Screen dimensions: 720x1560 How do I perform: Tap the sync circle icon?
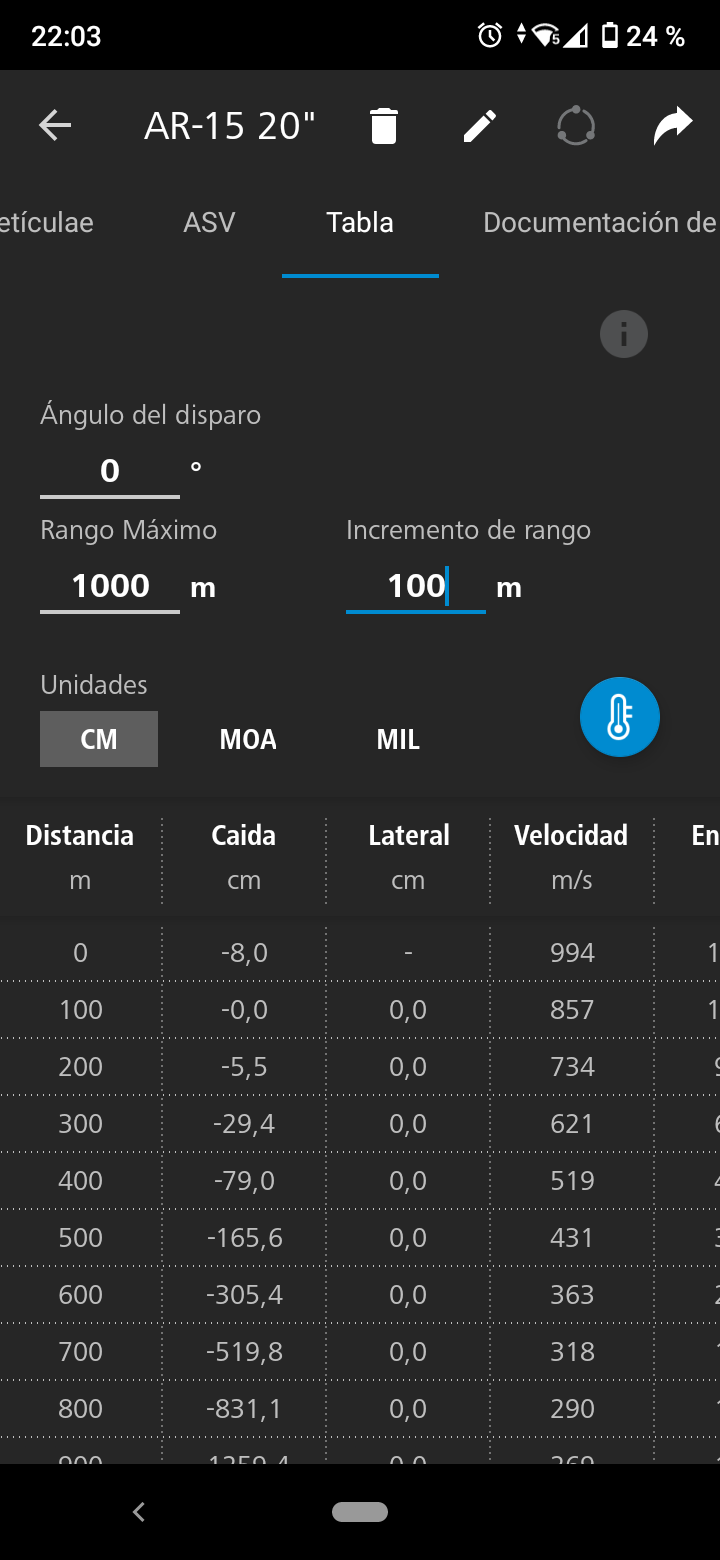pos(576,127)
